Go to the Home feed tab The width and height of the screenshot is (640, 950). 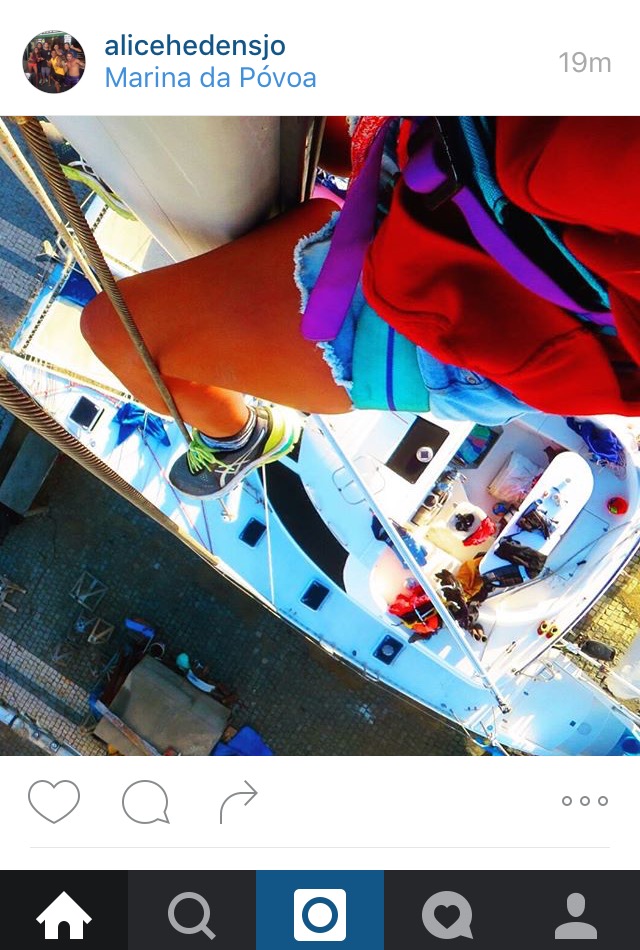(x=64, y=913)
